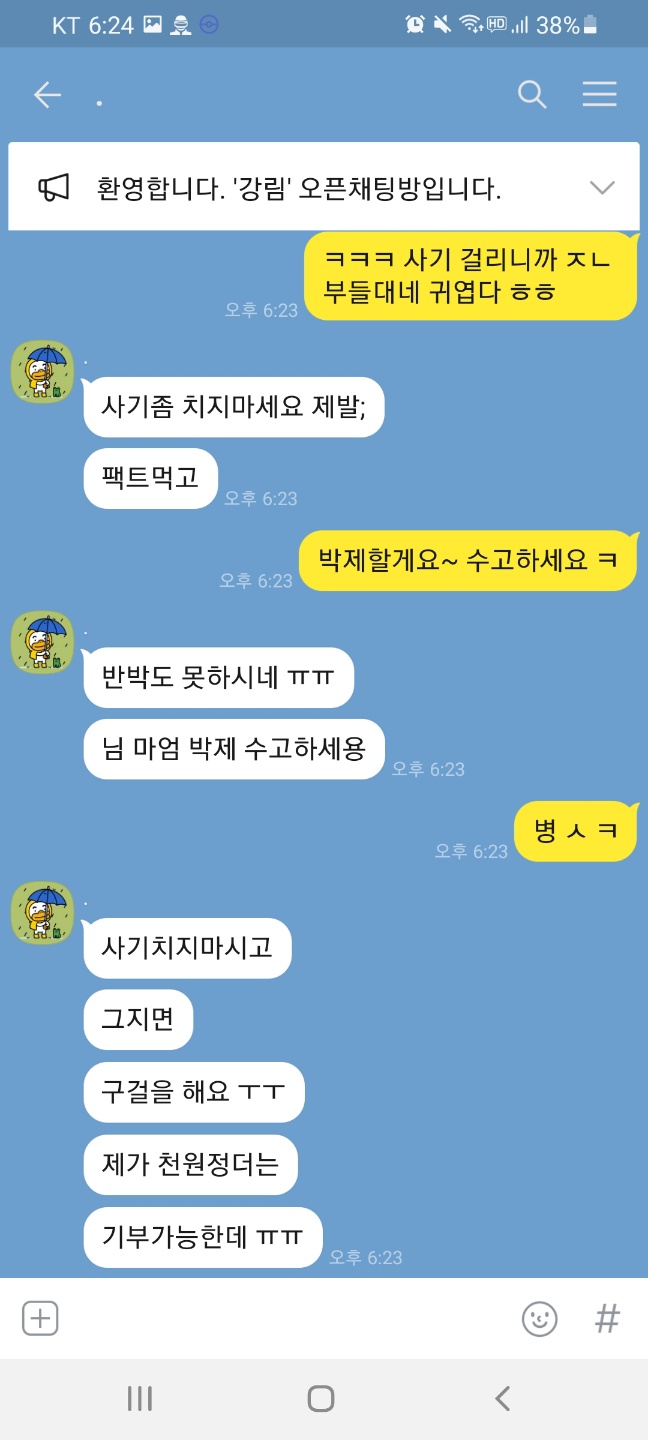Tap the hashtag search icon
Screen dimensions: 648x1440
point(606,1318)
